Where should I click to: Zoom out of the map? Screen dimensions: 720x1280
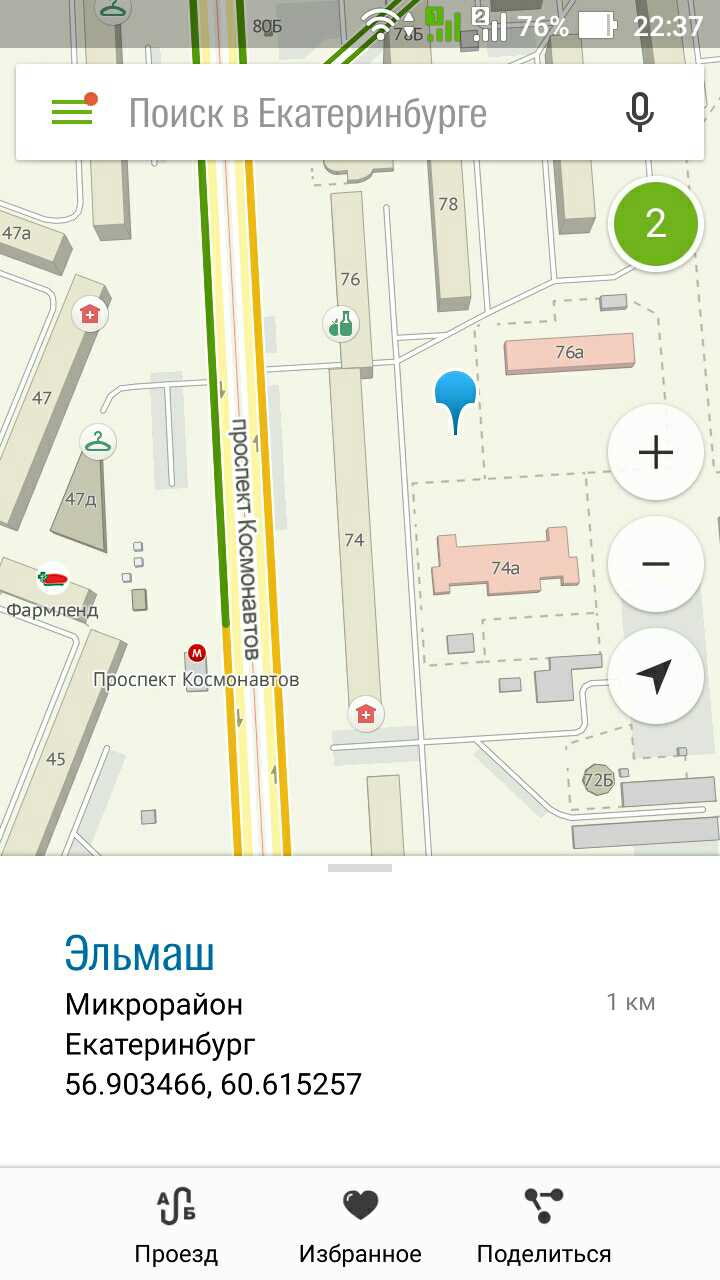(x=655, y=564)
